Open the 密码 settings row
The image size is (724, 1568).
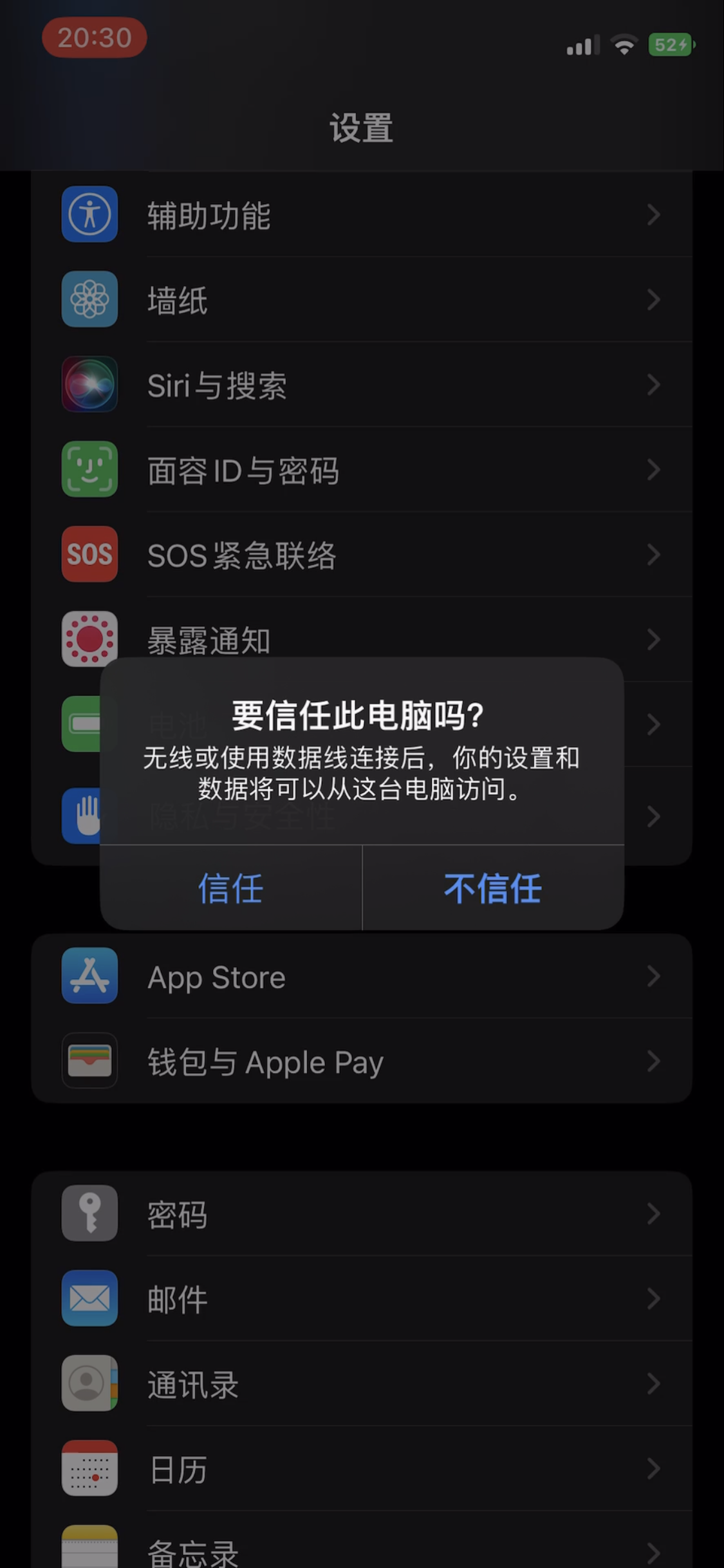(x=360, y=1214)
